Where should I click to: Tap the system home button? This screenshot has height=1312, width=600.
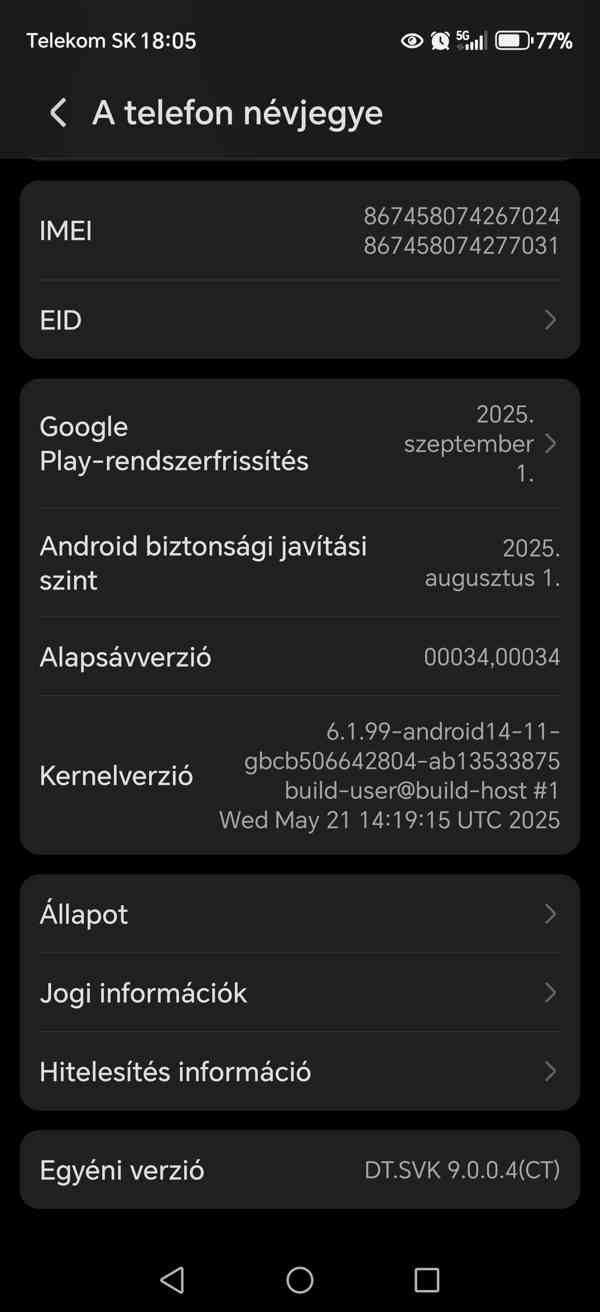click(x=300, y=1280)
